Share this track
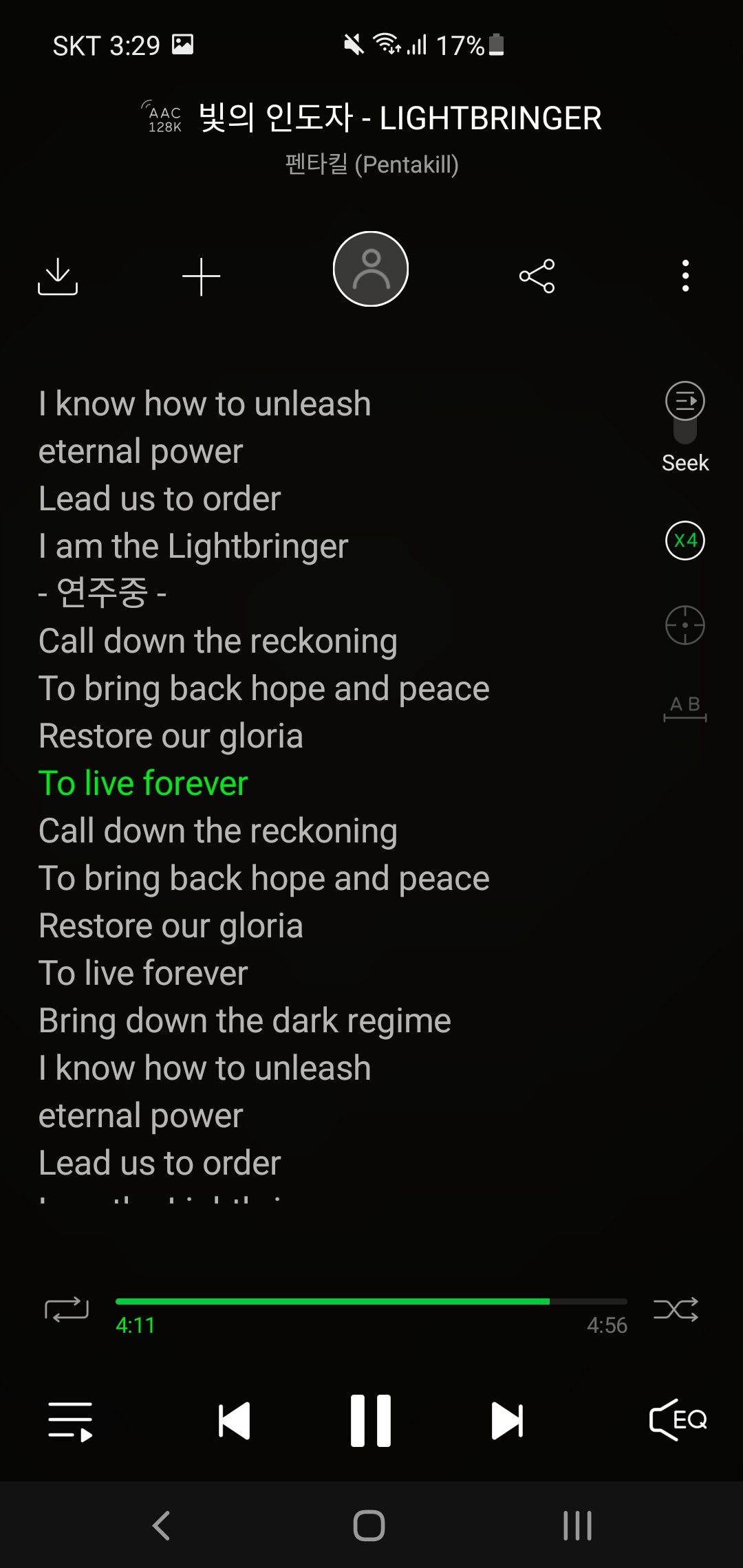The width and height of the screenshot is (743, 1568). tap(537, 276)
